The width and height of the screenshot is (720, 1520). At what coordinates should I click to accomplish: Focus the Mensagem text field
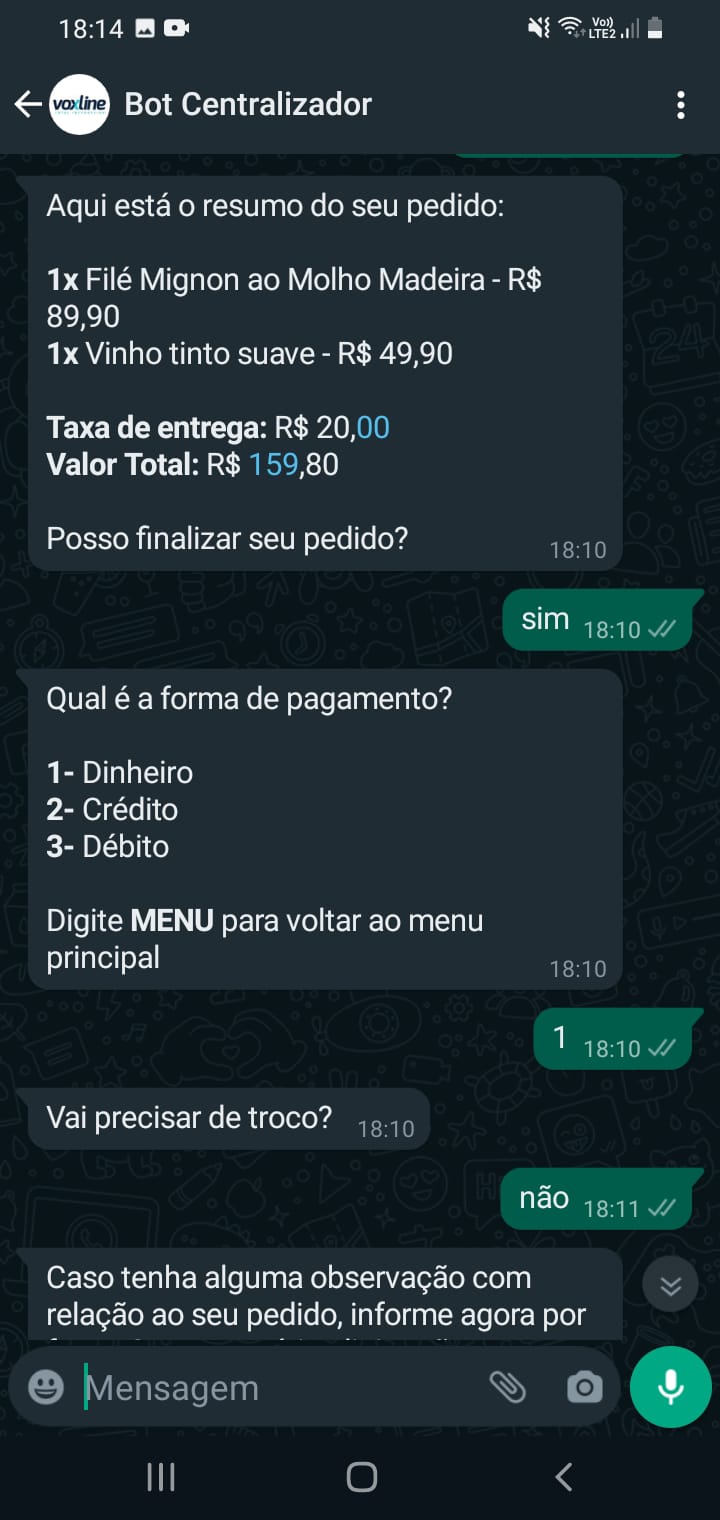point(280,1387)
